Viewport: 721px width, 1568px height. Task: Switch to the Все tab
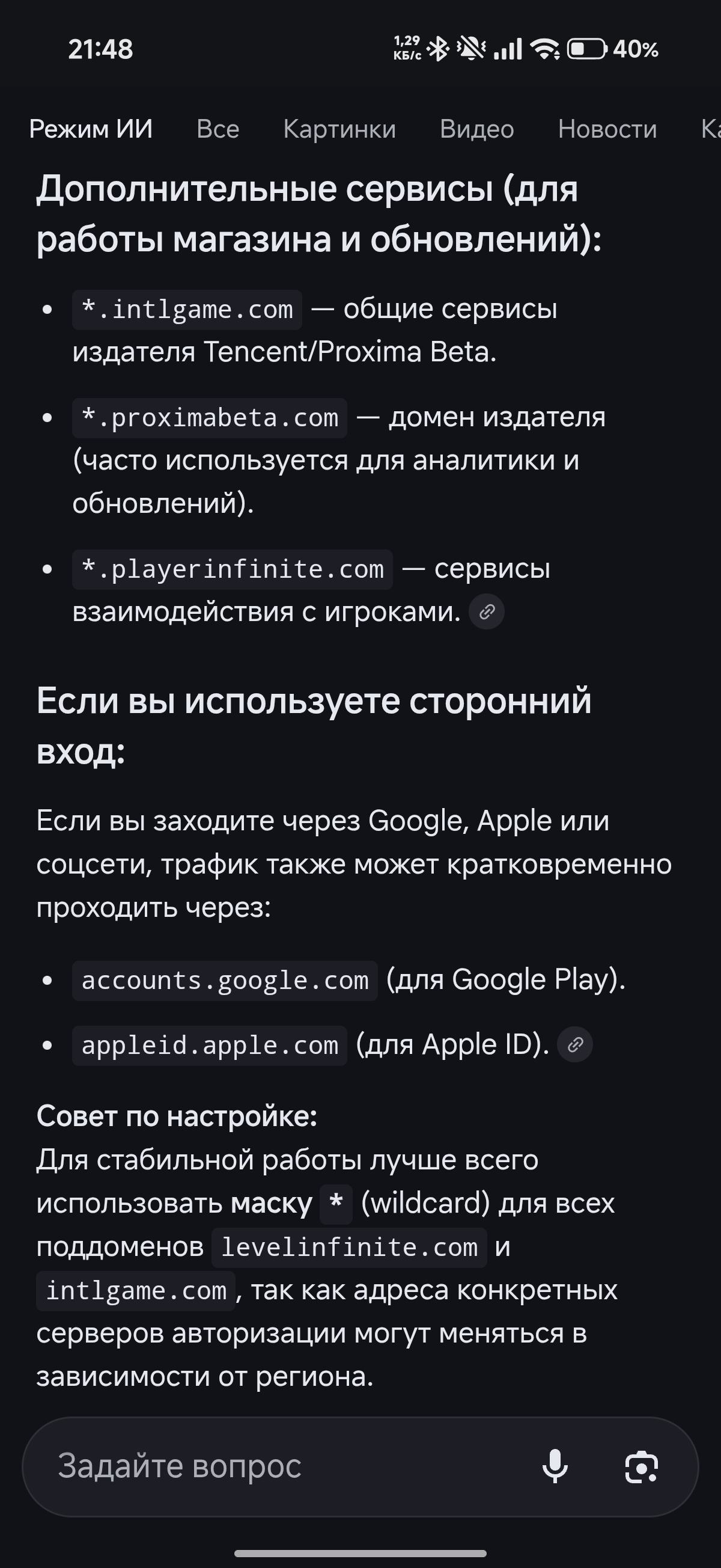pyautogui.click(x=218, y=129)
